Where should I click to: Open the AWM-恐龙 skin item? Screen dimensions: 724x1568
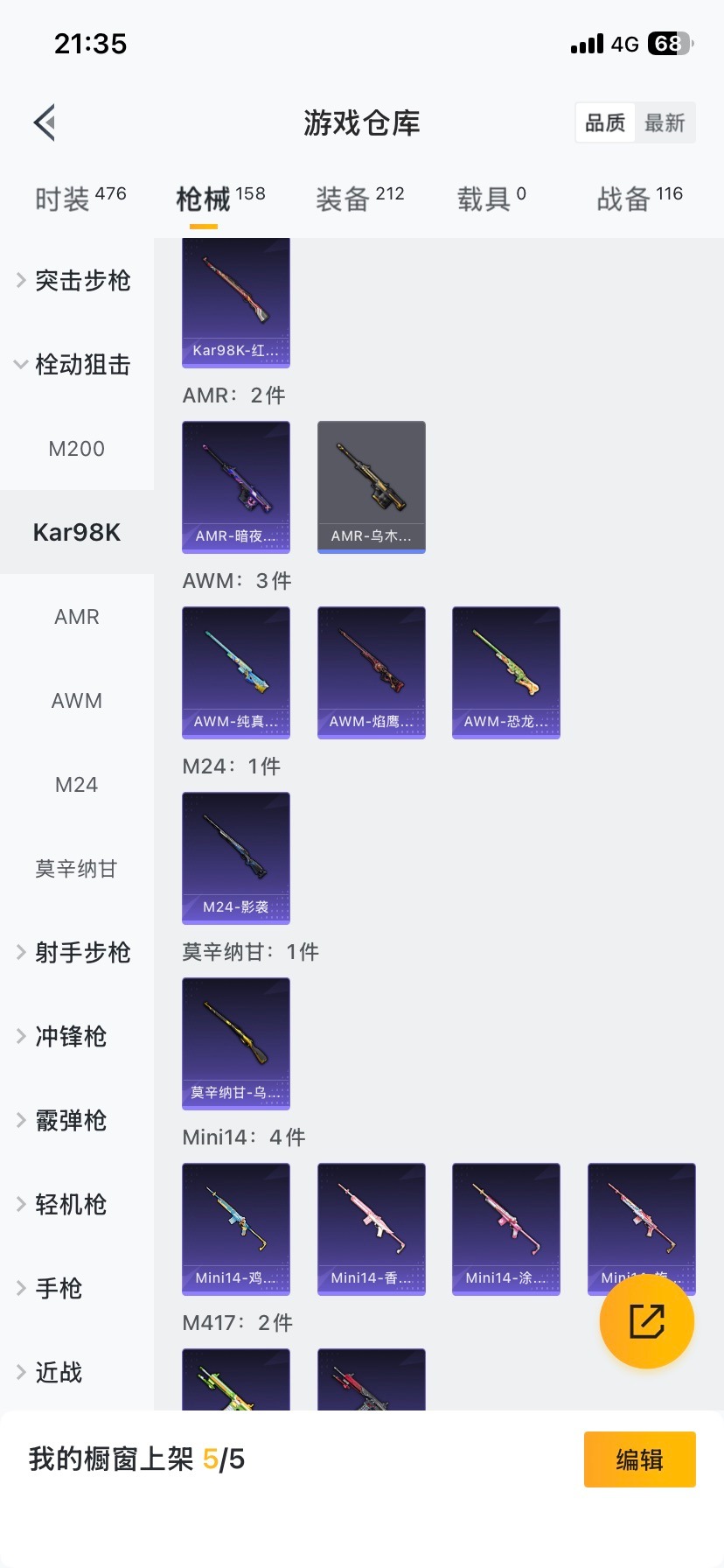506,672
